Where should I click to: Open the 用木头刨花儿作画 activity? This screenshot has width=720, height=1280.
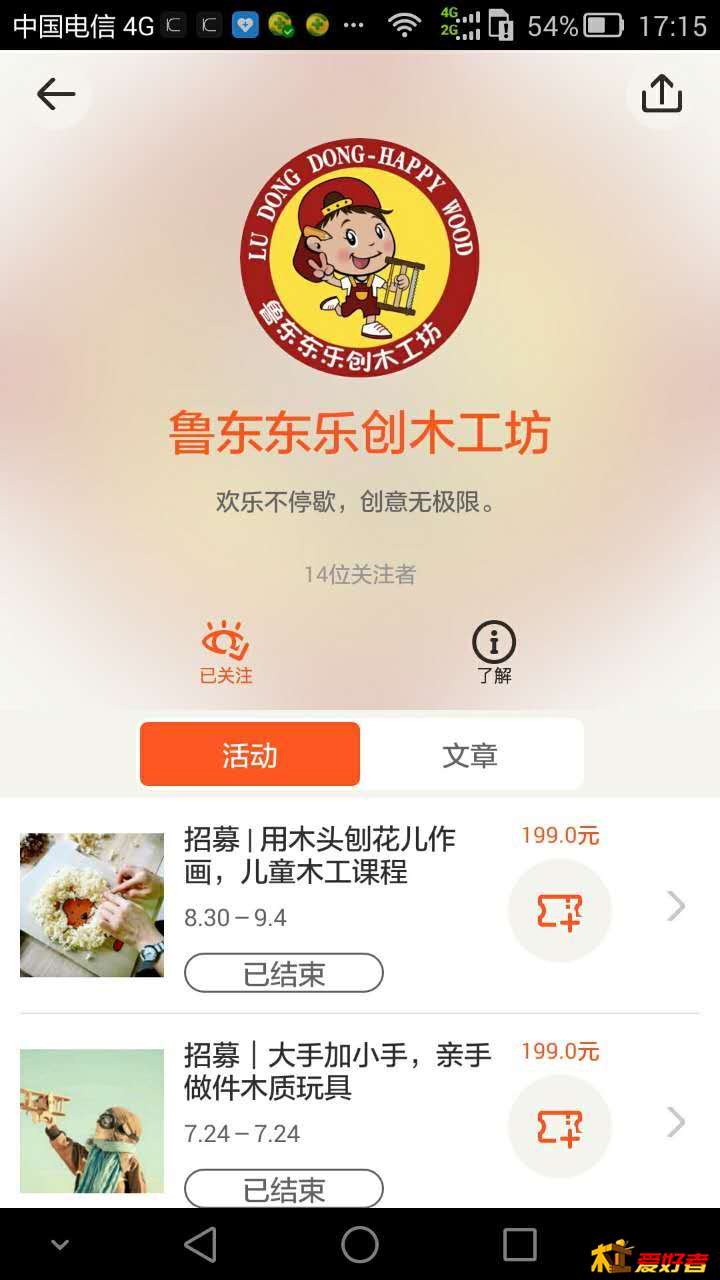pos(320,855)
